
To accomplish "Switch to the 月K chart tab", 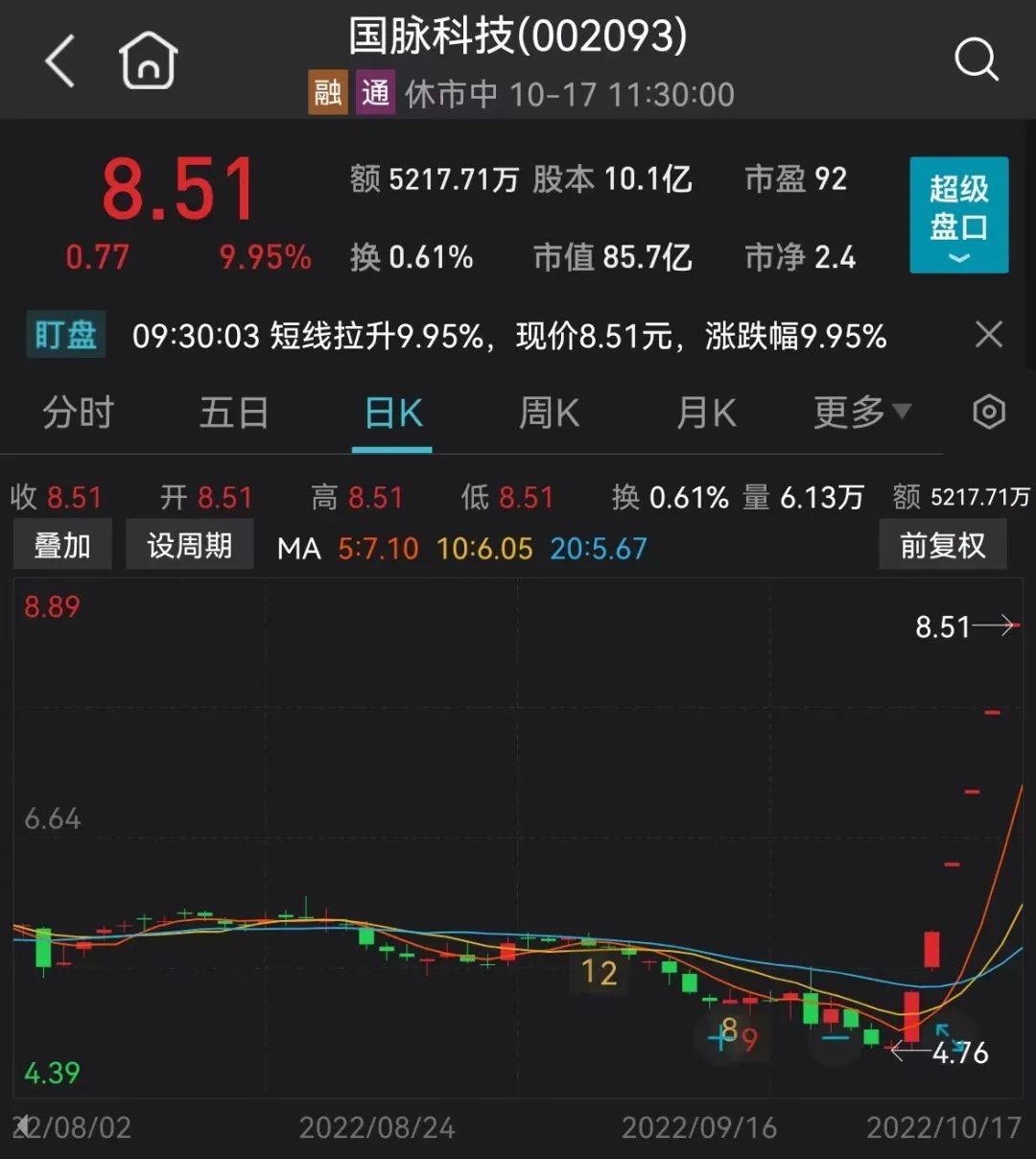I will click(706, 414).
